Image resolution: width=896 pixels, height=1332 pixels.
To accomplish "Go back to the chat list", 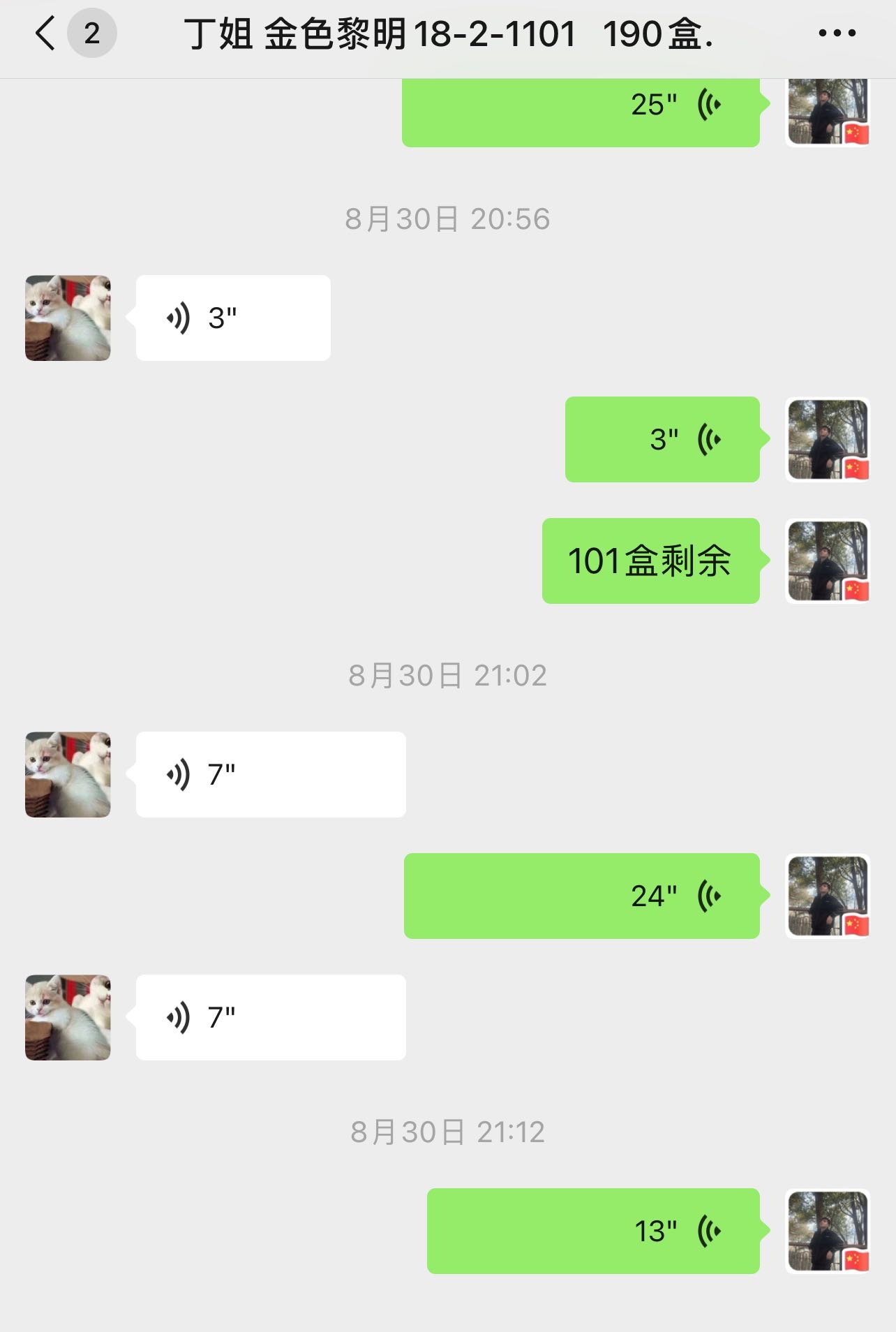I will (x=46, y=34).
